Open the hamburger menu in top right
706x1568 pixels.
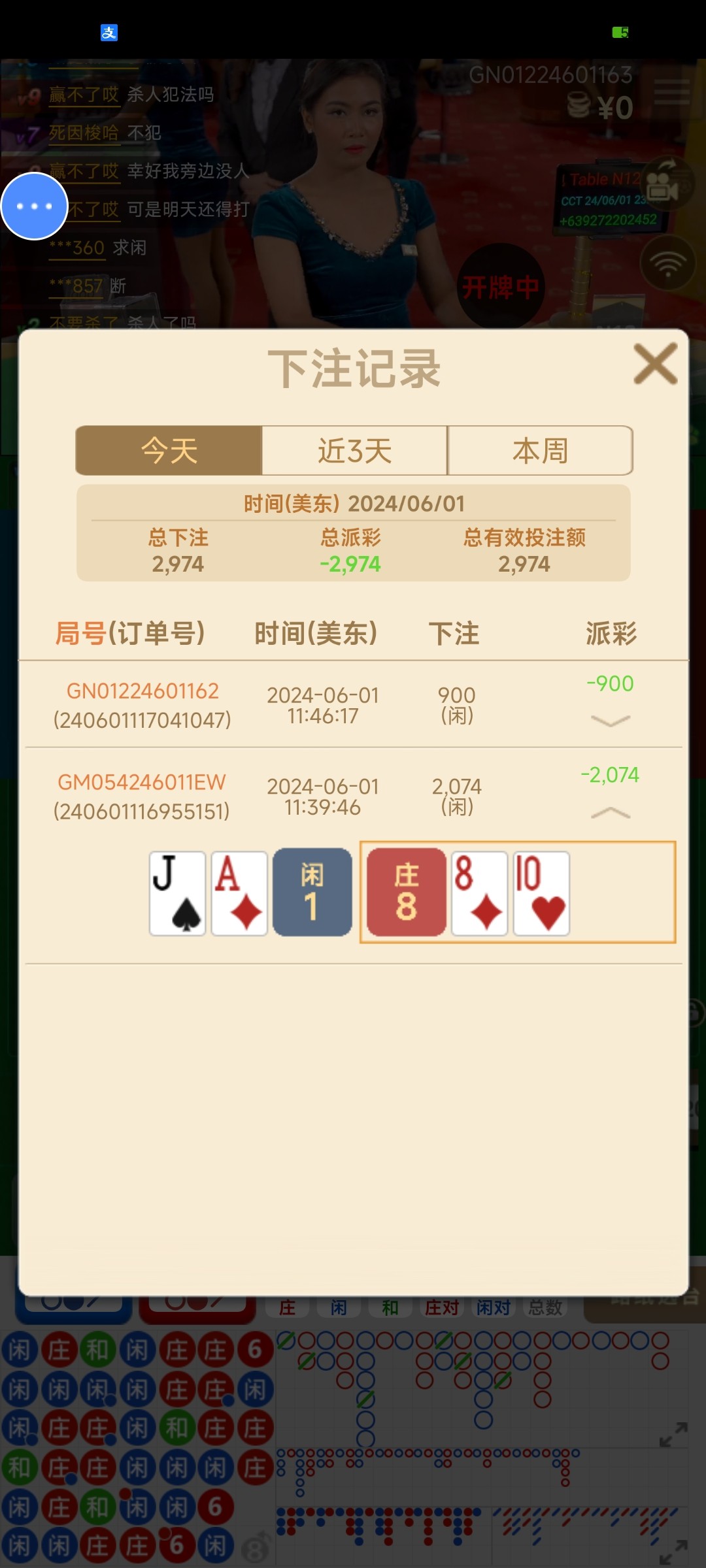pyautogui.click(x=671, y=93)
